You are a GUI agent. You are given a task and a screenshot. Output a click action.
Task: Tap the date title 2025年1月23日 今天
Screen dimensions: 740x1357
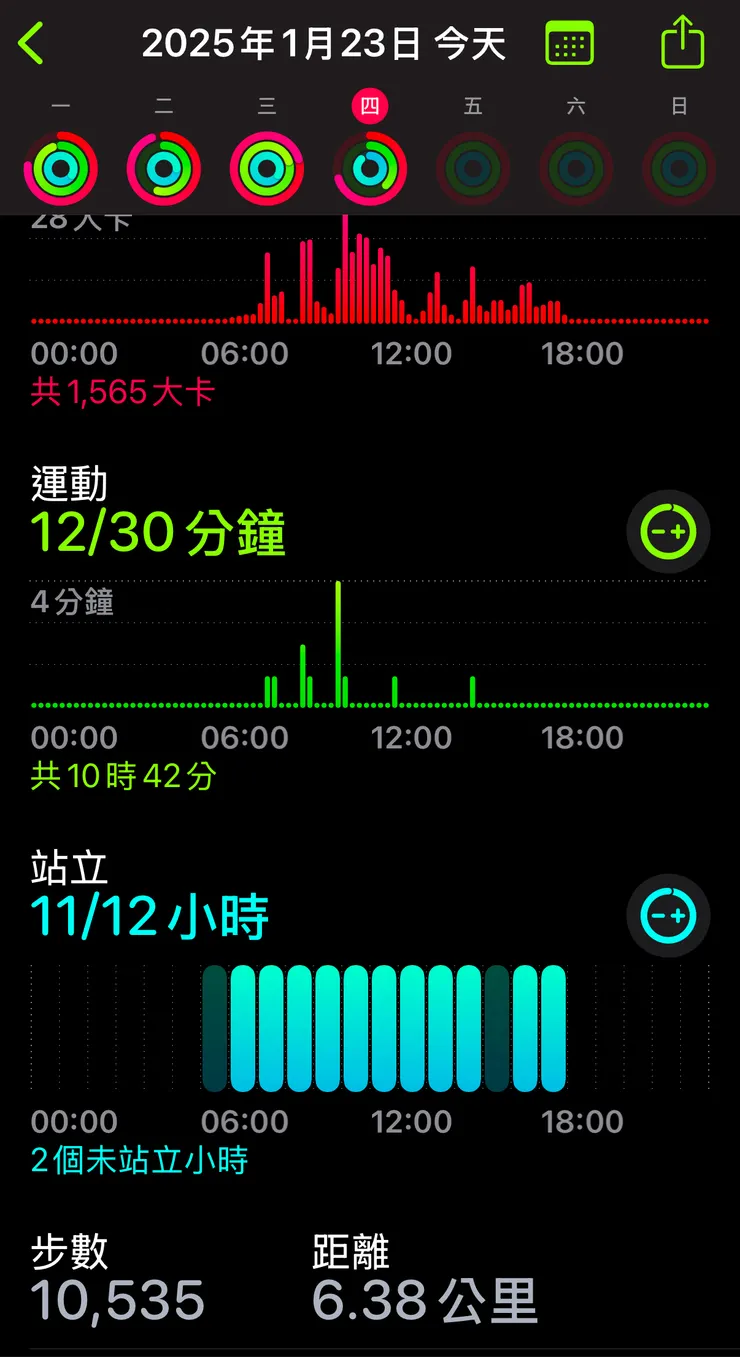tap(325, 42)
